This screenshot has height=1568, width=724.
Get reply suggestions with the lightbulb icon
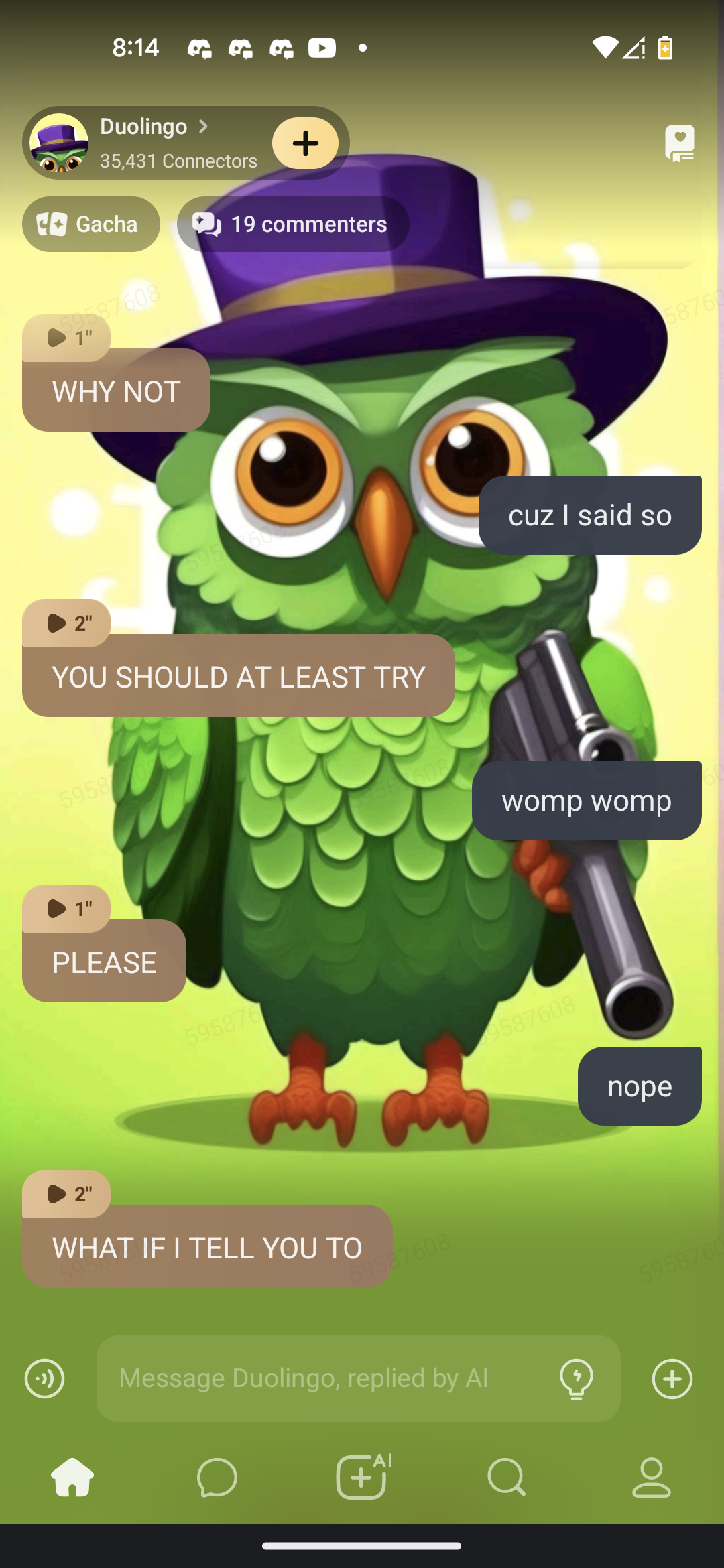(577, 1379)
